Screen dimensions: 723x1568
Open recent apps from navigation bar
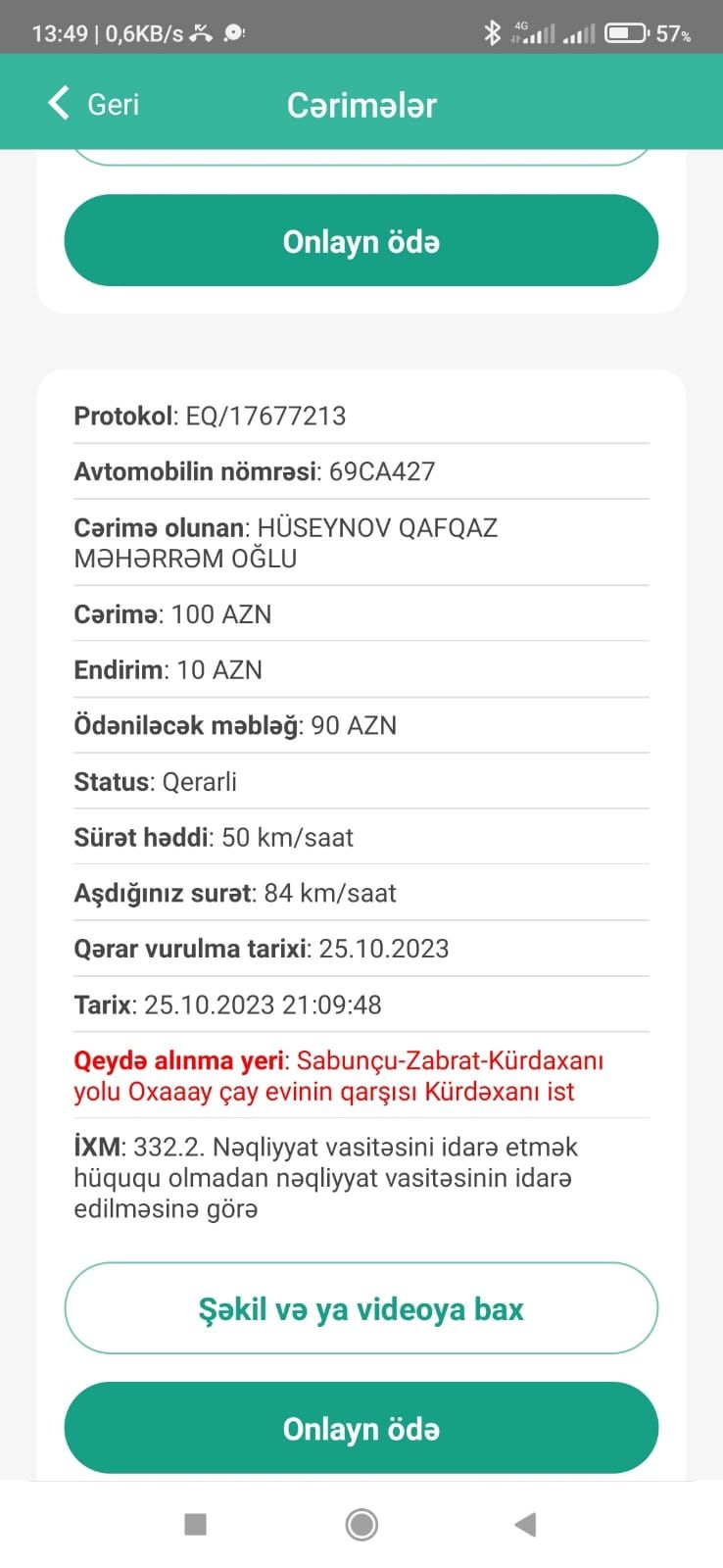tap(196, 1524)
